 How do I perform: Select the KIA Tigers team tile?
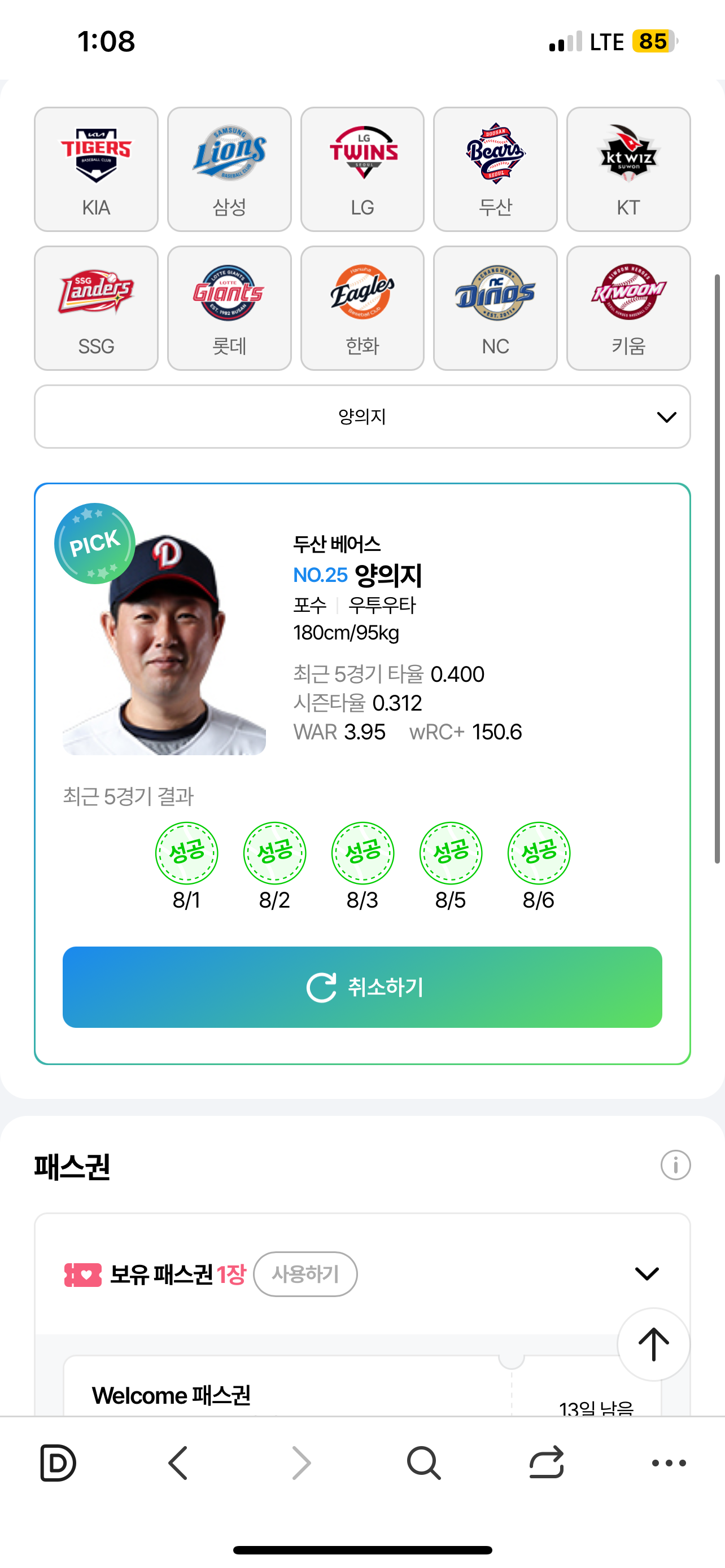pos(96,169)
